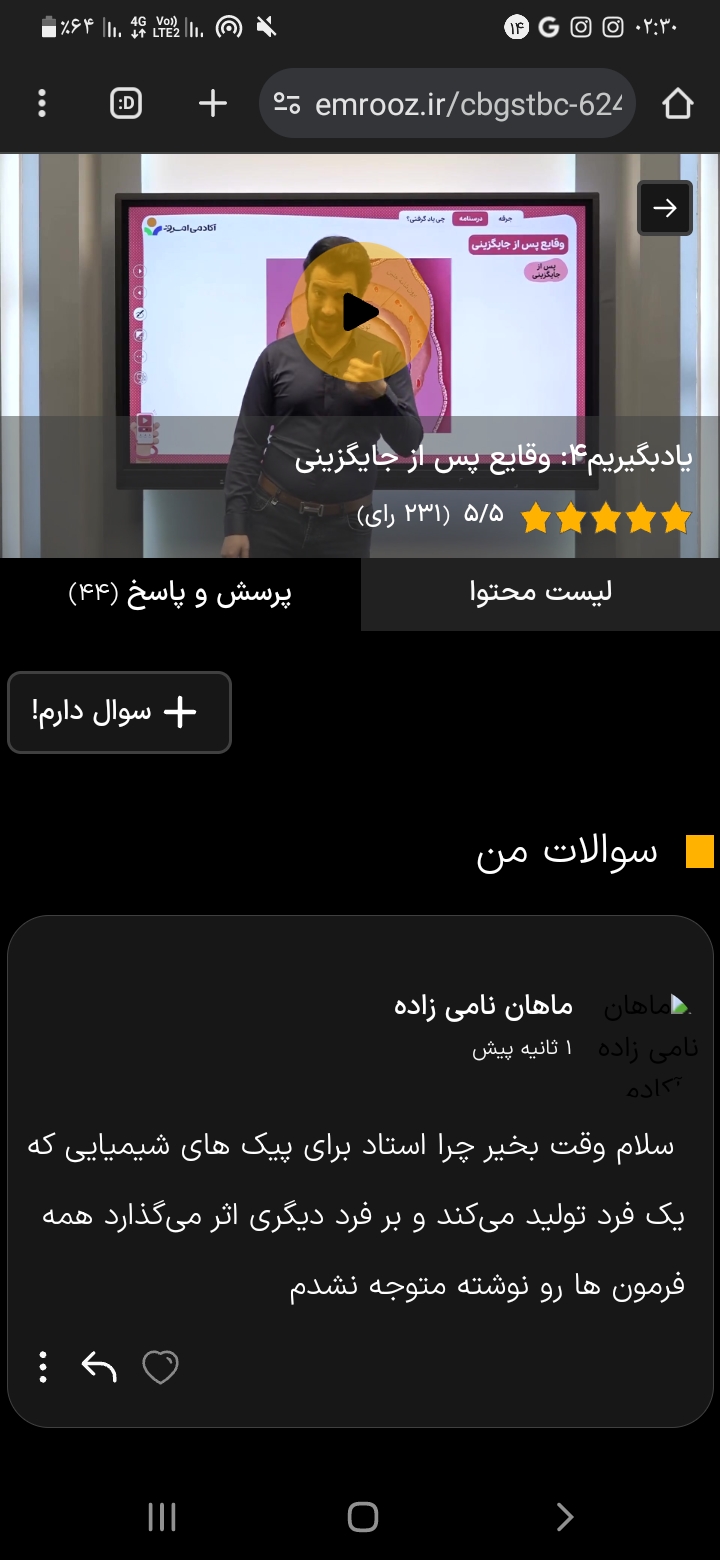Open more options on ماهان's question
The image size is (720, 1560).
[x=43, y=1367]
